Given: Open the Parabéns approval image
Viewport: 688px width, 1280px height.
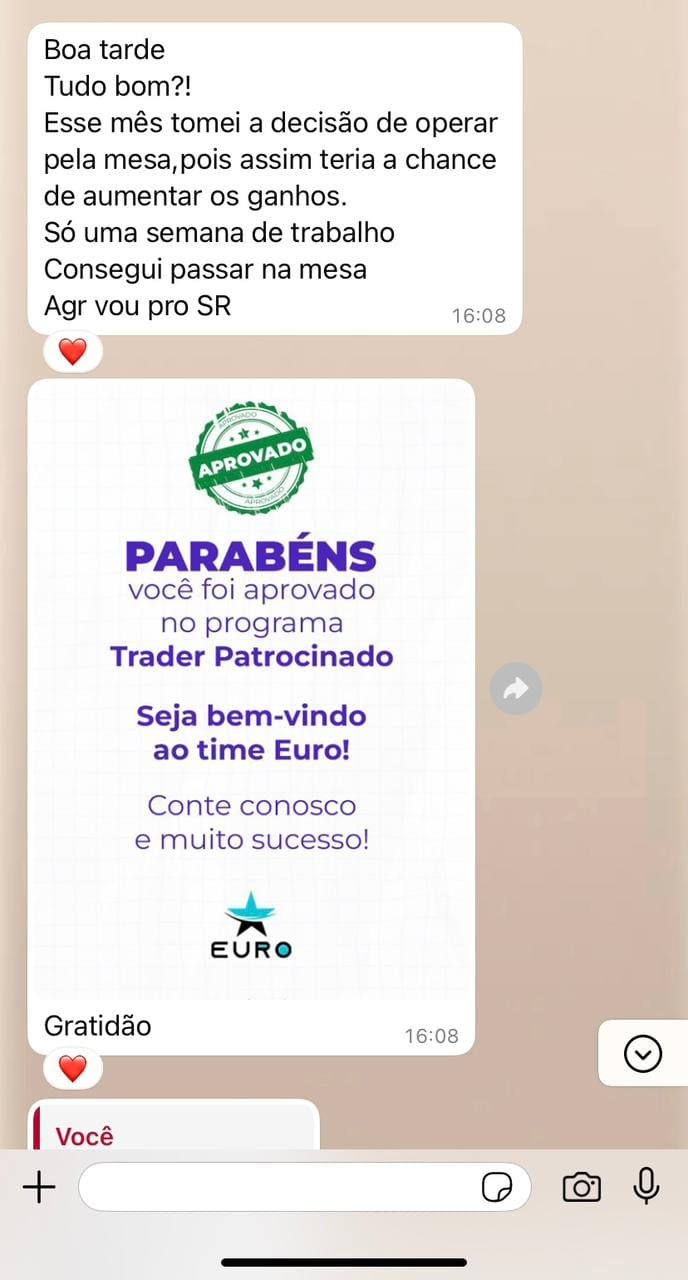Looking at the screenshot, I should pos(251,690).
